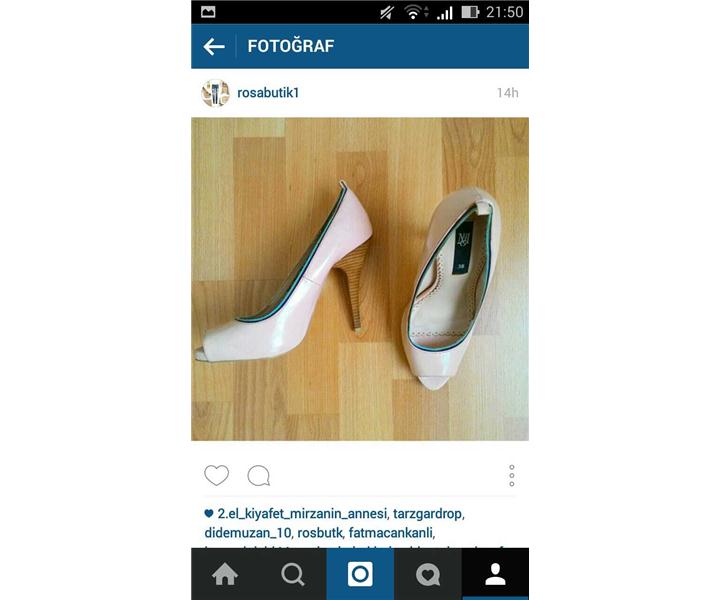Viewport: 720px width, 600px height.
Task: Switch to the activity heart tab
Action: tap(428, 574)
